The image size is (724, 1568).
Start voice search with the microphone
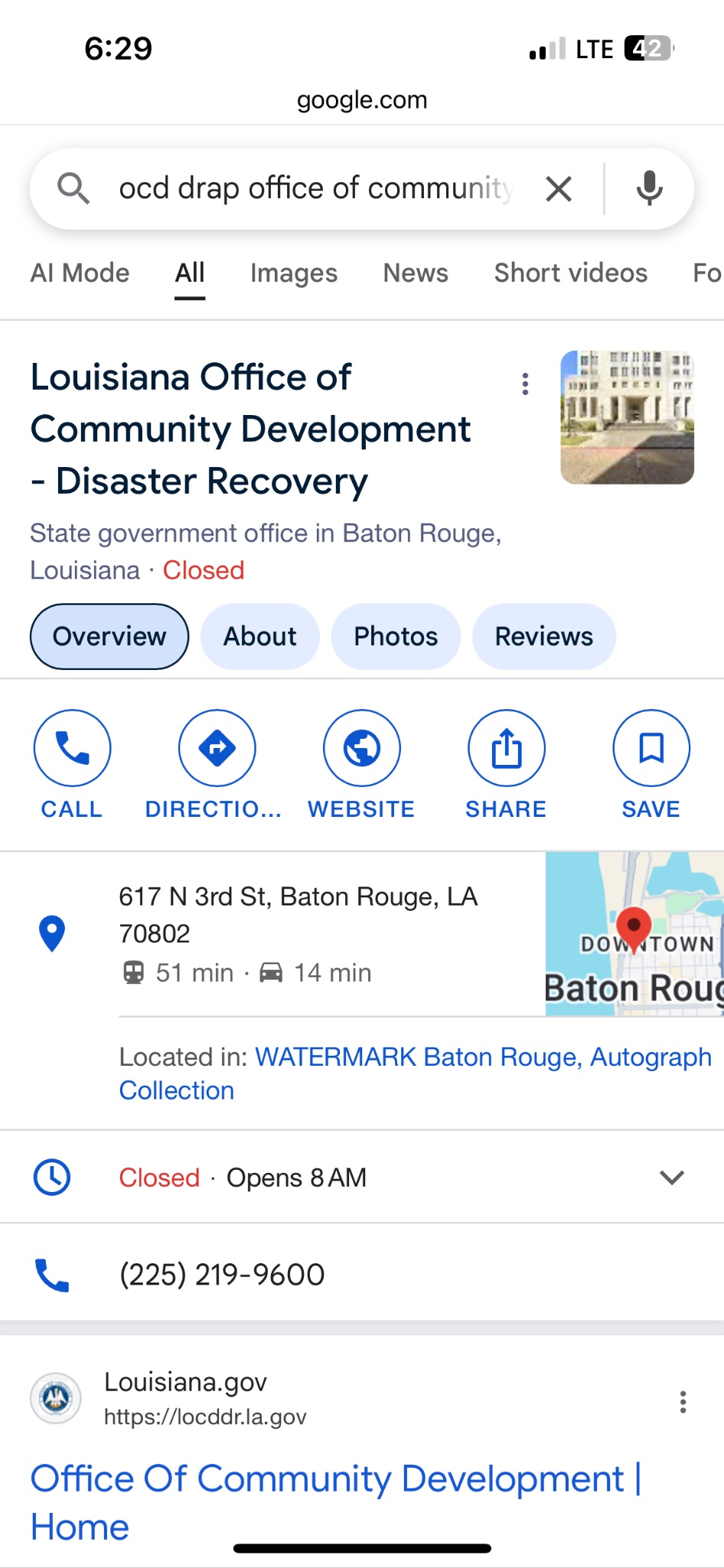point(649,188)
